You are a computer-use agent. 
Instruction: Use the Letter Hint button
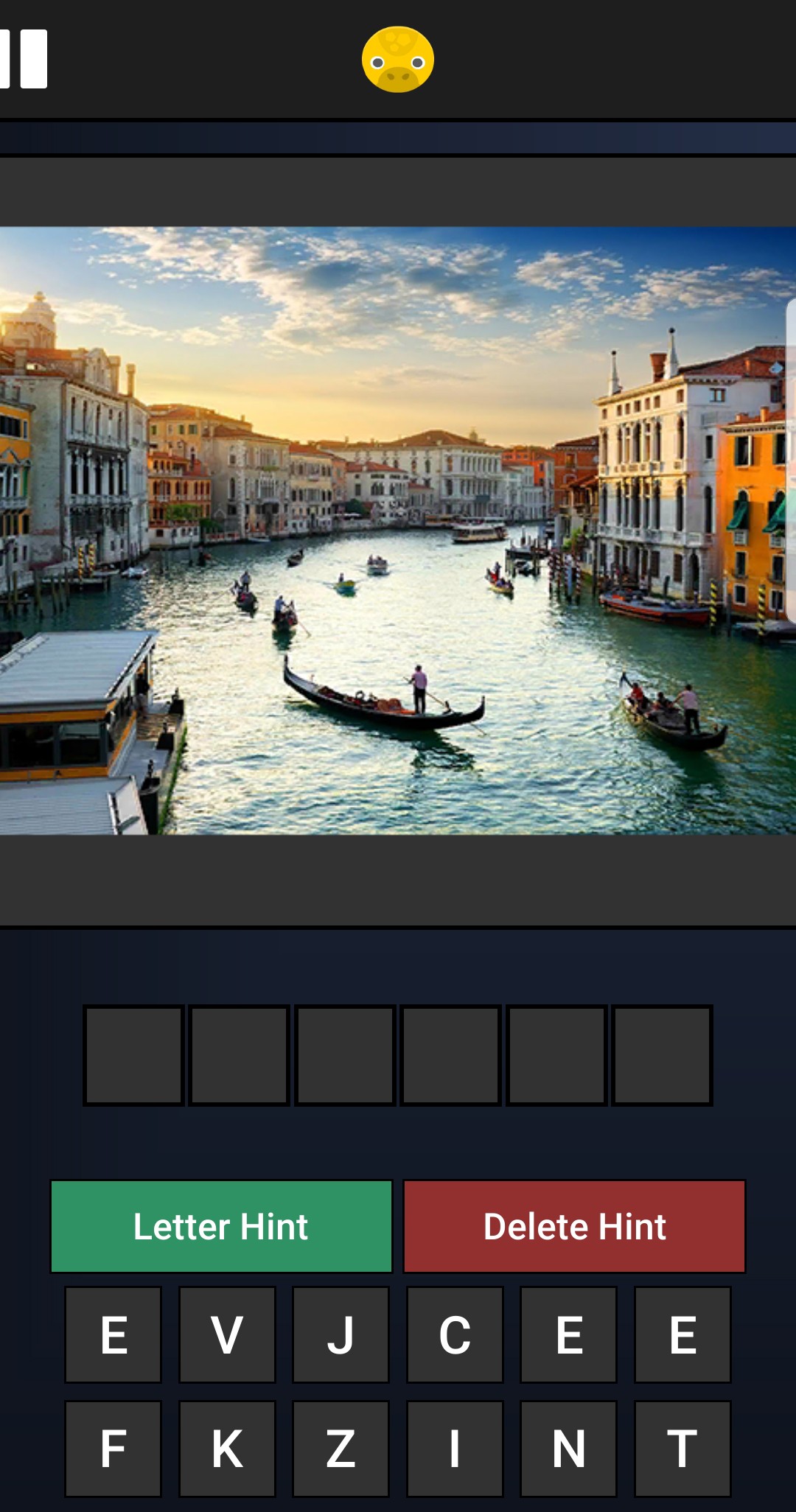tap(221, 1227)
